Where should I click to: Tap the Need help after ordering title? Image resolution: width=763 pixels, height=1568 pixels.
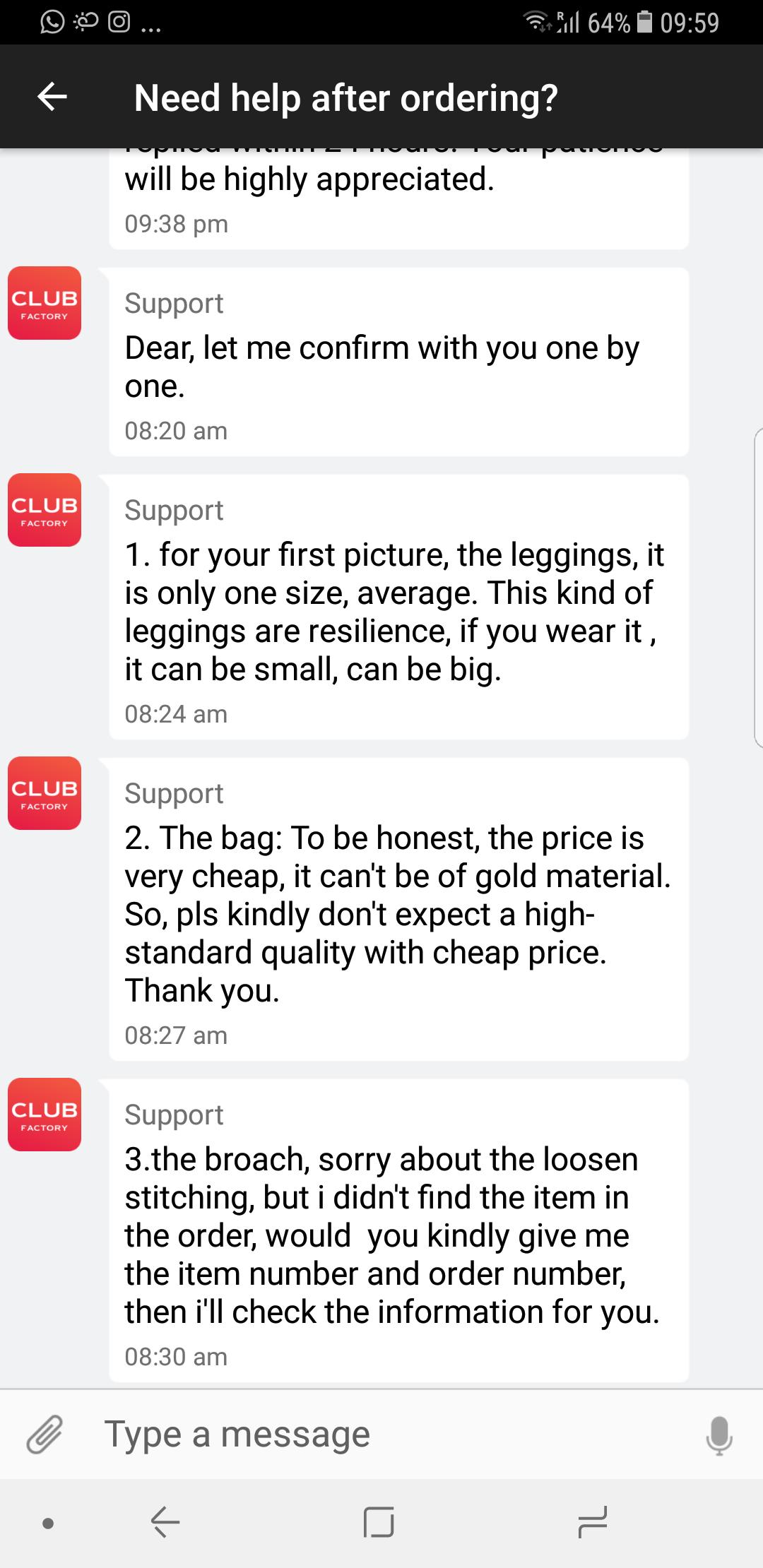346,97
